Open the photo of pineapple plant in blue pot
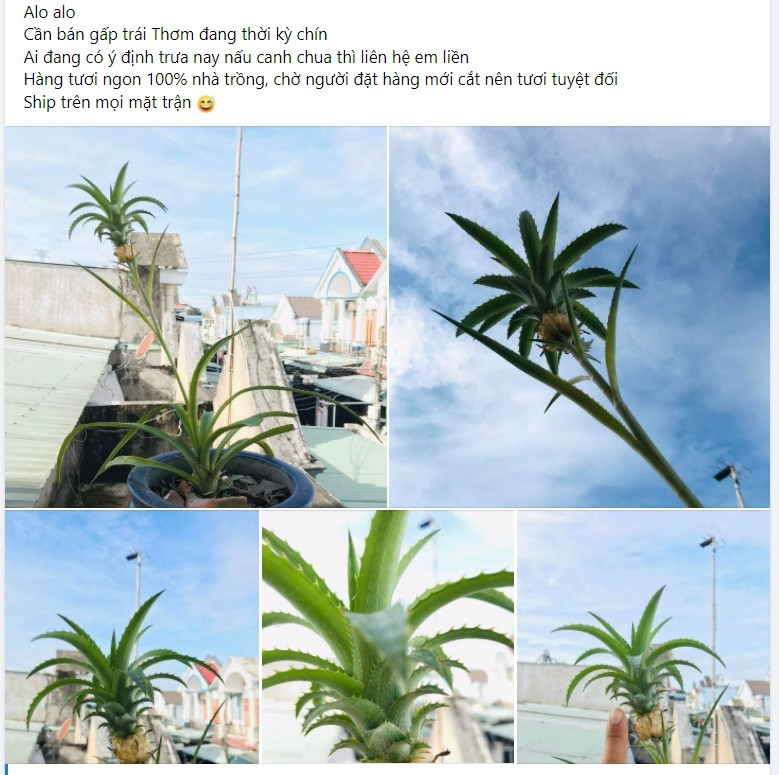Screen dimensions: 779x775 (x=195, y=316)
